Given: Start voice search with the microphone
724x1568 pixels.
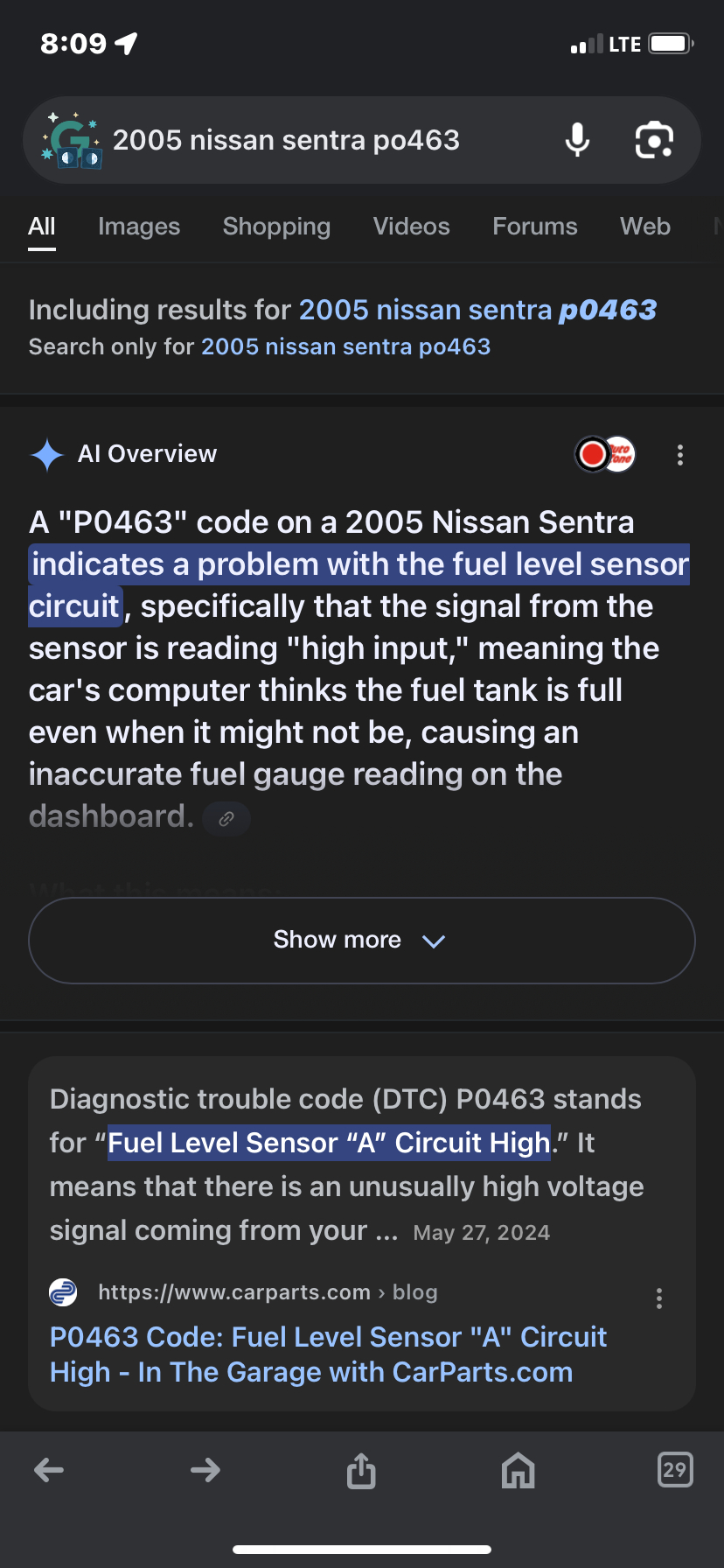Looking at the screenshot, I should coord(577,140).
